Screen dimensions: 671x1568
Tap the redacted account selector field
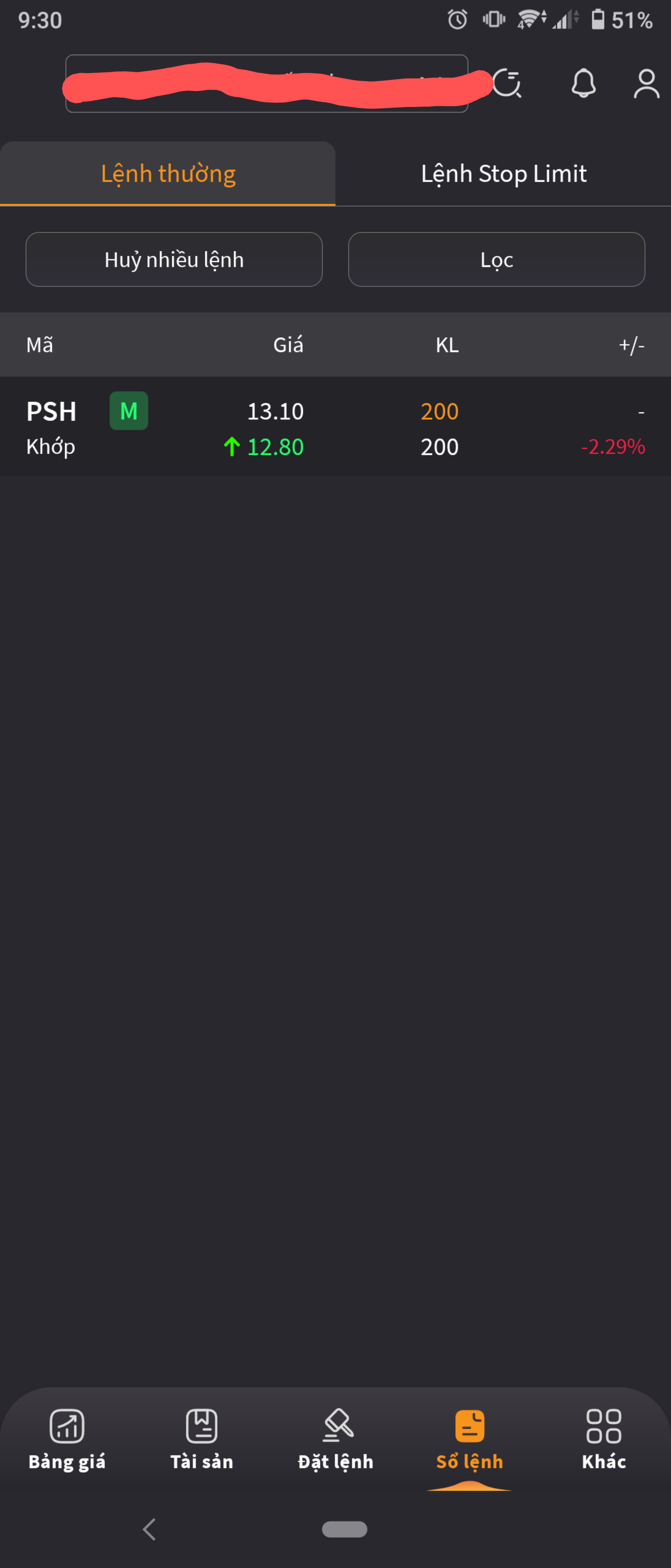click(x=267, y=84)
